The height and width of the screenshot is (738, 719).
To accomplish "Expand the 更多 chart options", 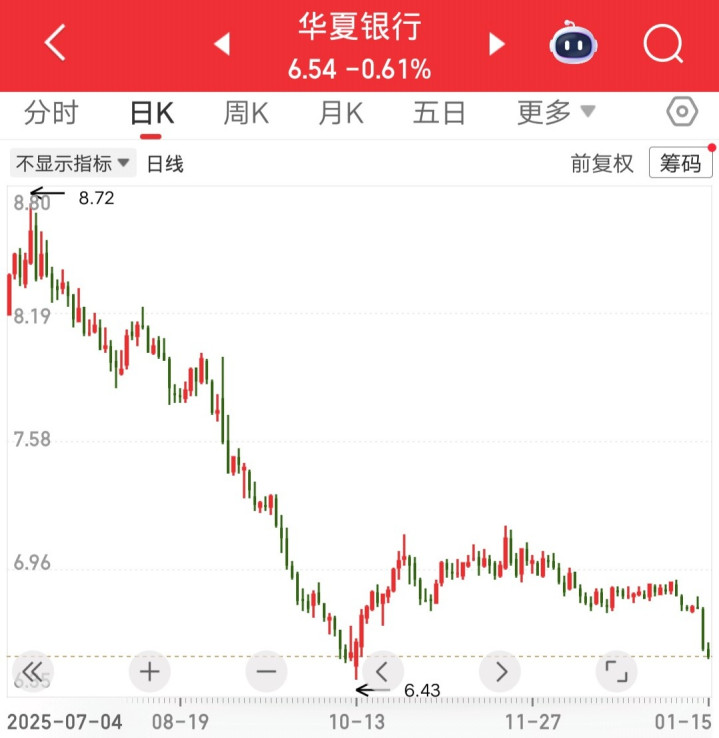I will (555, 113).
